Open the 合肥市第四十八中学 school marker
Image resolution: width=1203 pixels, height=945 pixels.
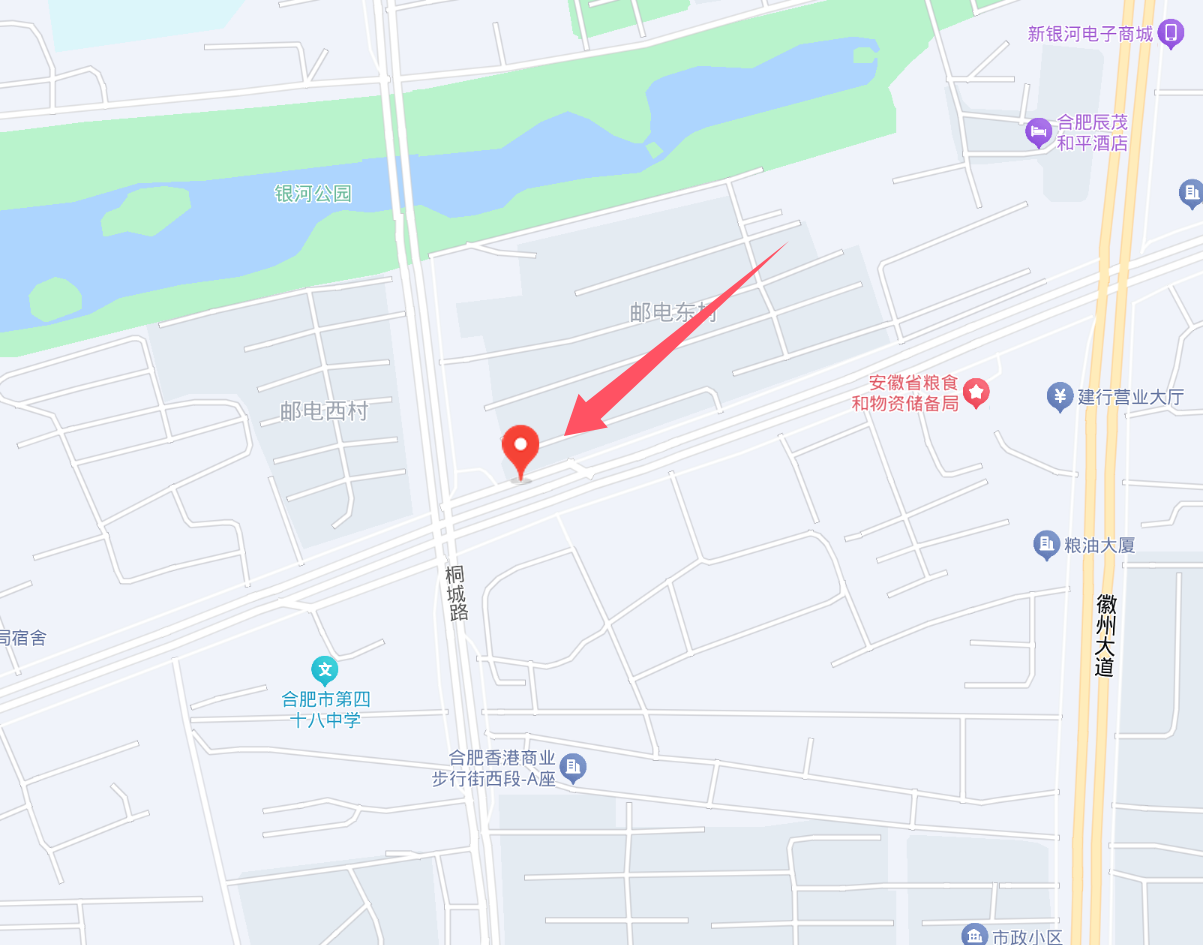pos(324,669)
